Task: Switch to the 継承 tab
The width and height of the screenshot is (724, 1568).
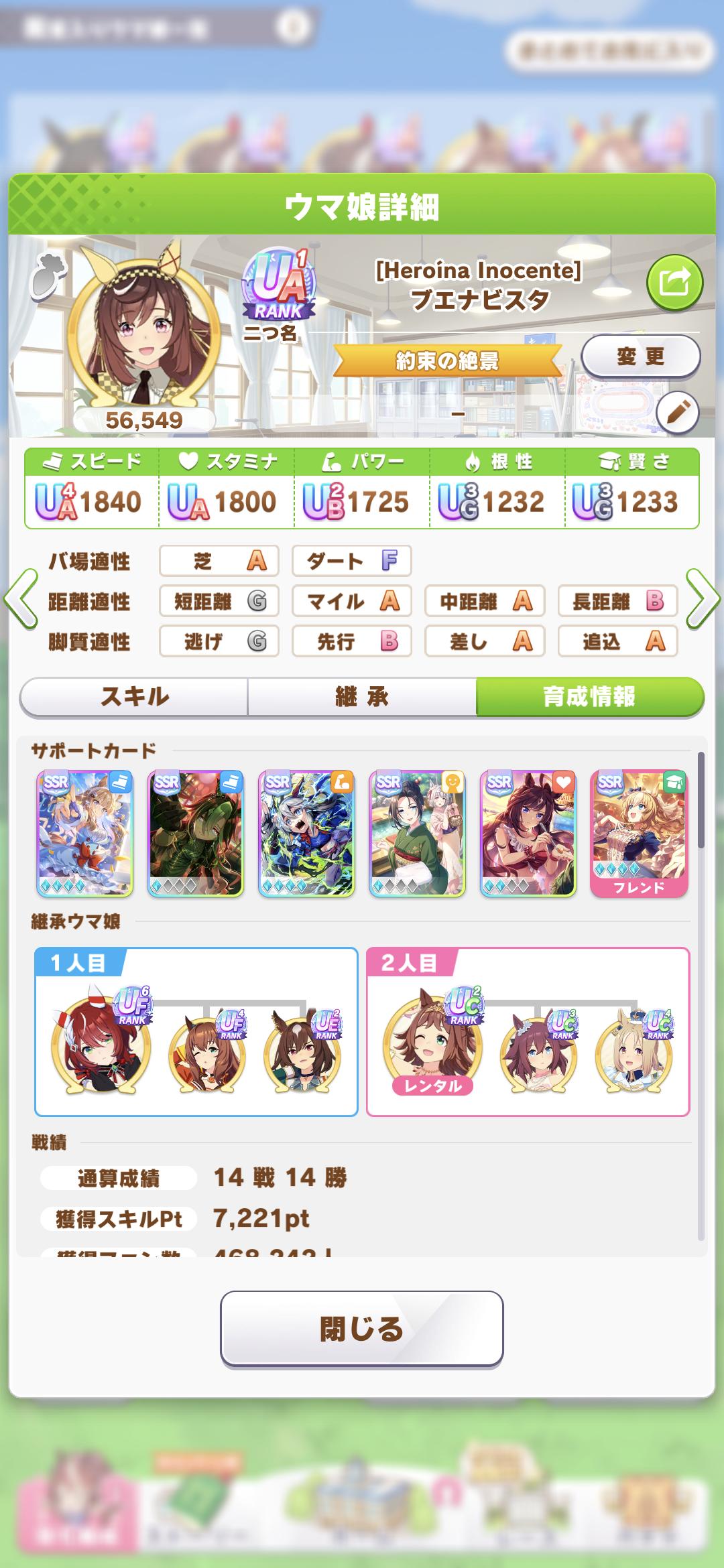Action: point(362,697)
